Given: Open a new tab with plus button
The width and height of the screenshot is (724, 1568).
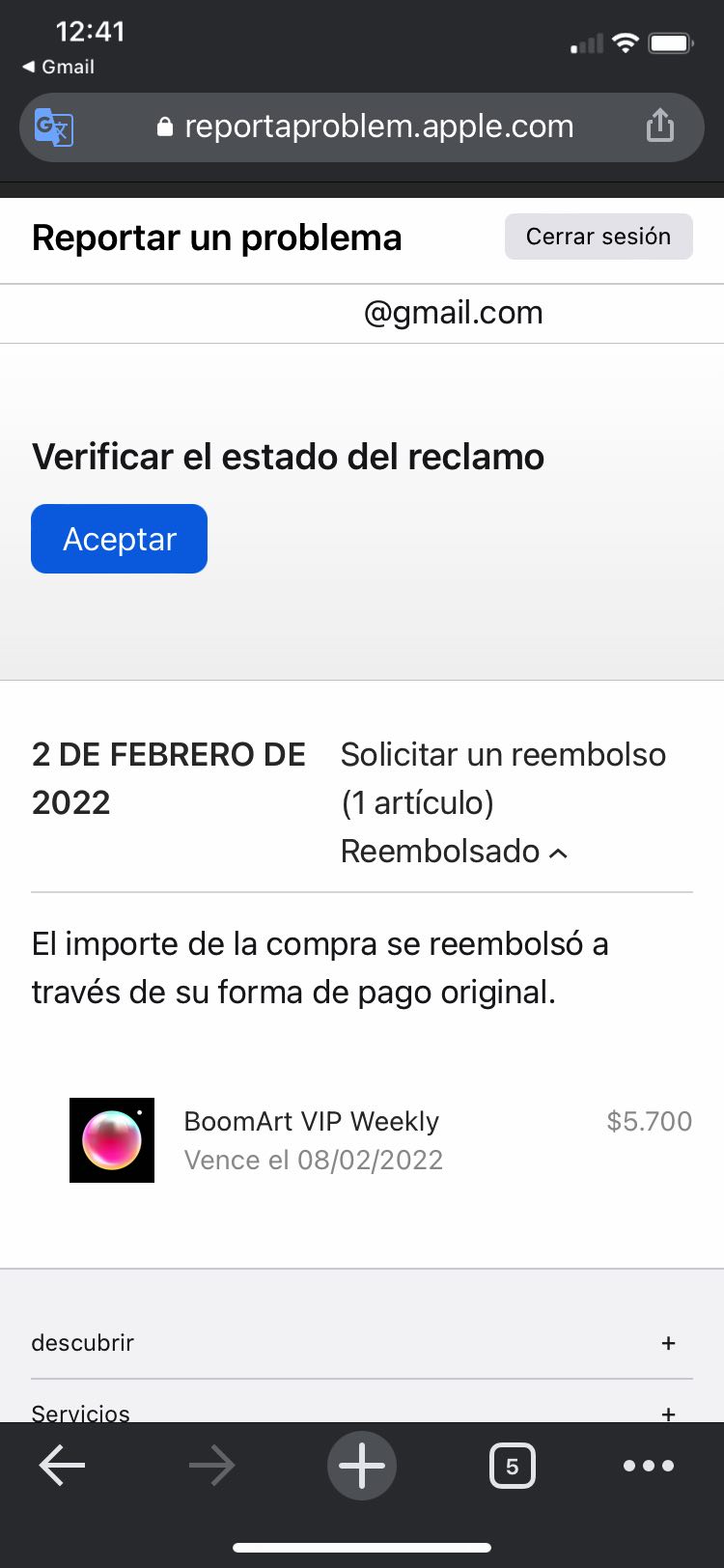Looking at the screenshot, I should tap(362, 1466).
